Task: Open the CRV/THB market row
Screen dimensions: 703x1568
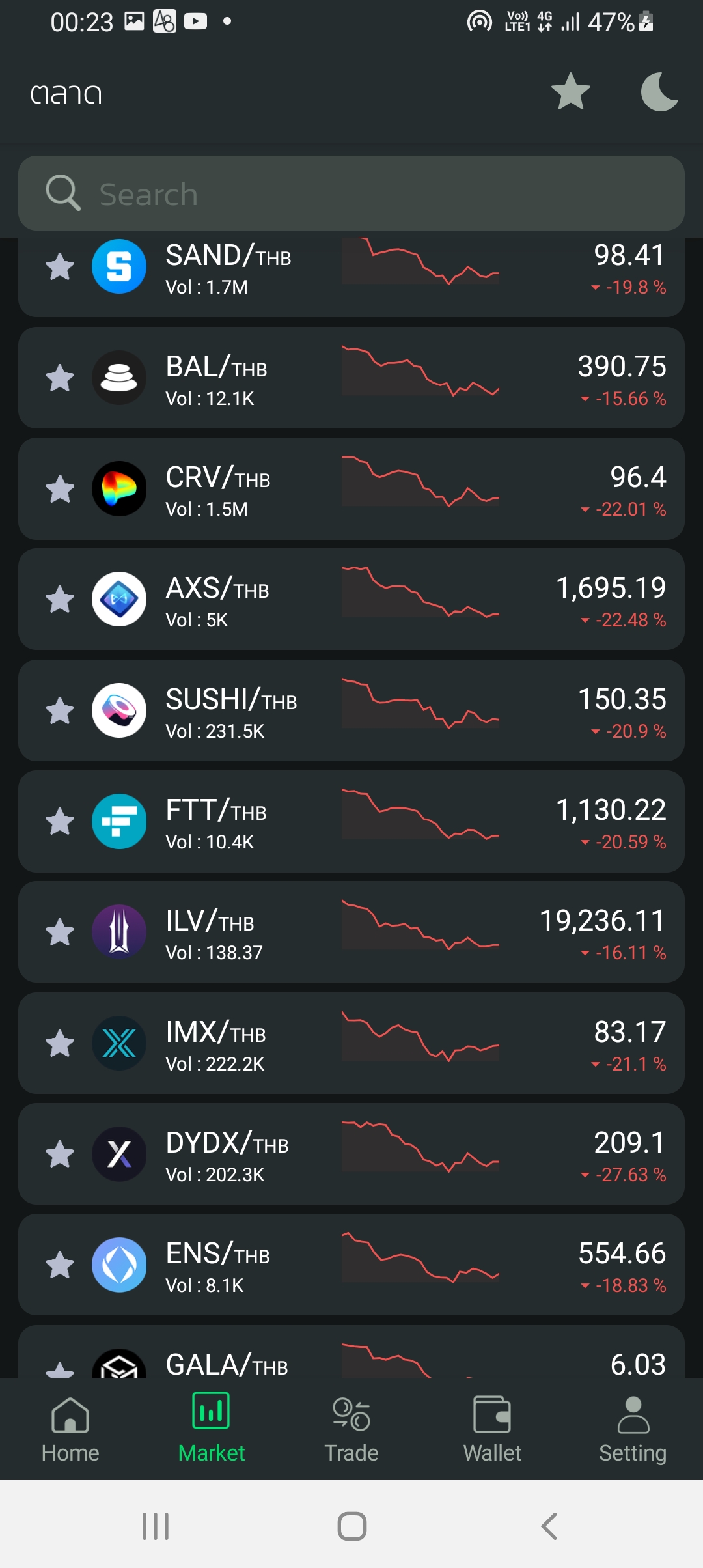Action: click(351, 488)
